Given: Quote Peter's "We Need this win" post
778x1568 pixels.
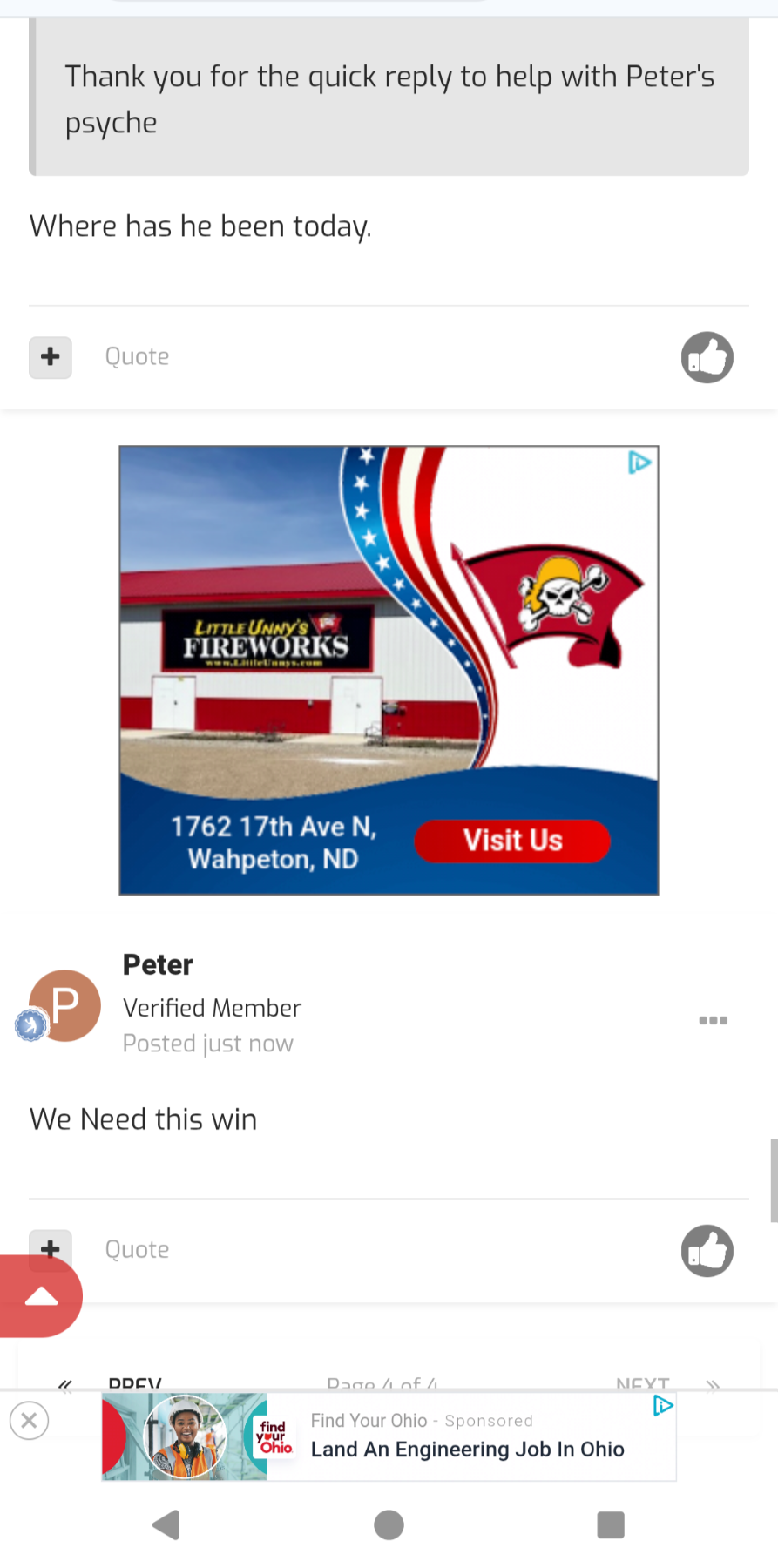Looking at the screenshot, I should pyautogui.click(x=137, y=1249).
